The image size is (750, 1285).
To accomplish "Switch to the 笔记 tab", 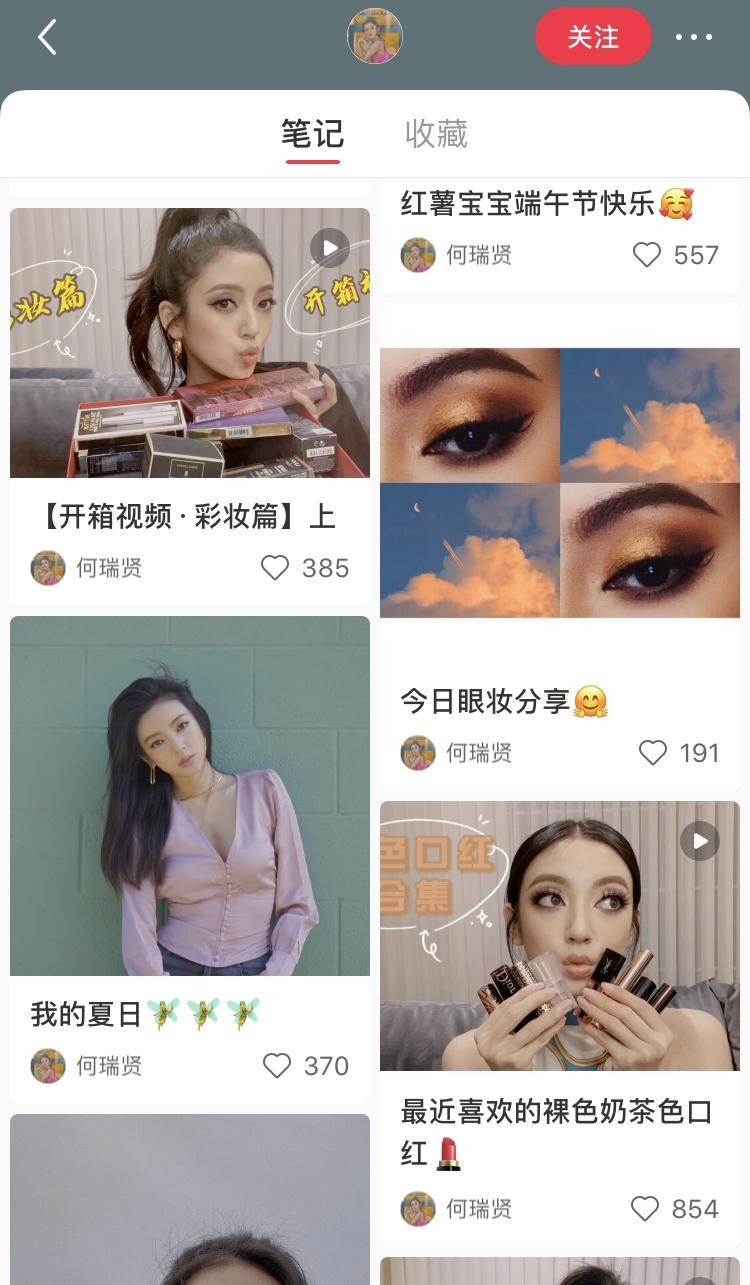I will coord(312,134).
